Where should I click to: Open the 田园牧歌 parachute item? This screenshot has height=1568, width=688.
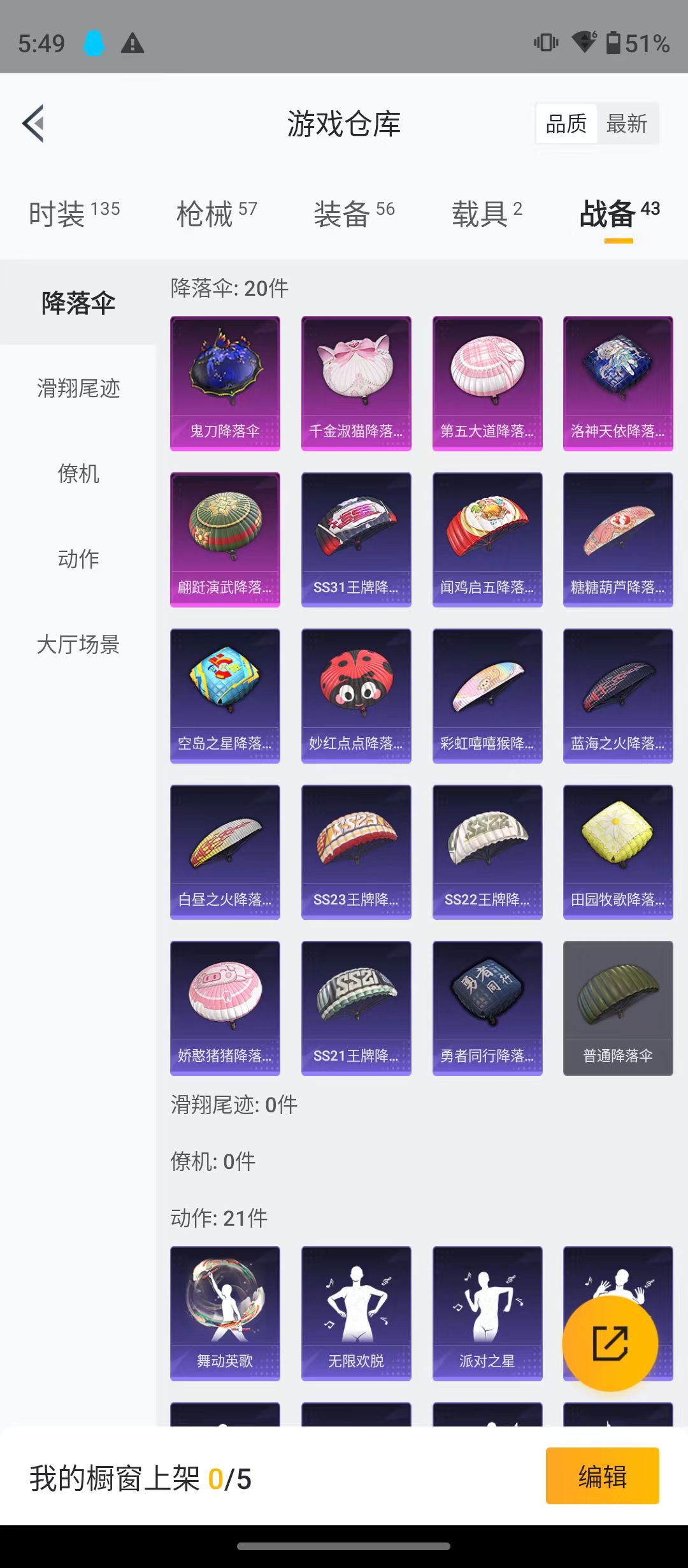point(618,852)
